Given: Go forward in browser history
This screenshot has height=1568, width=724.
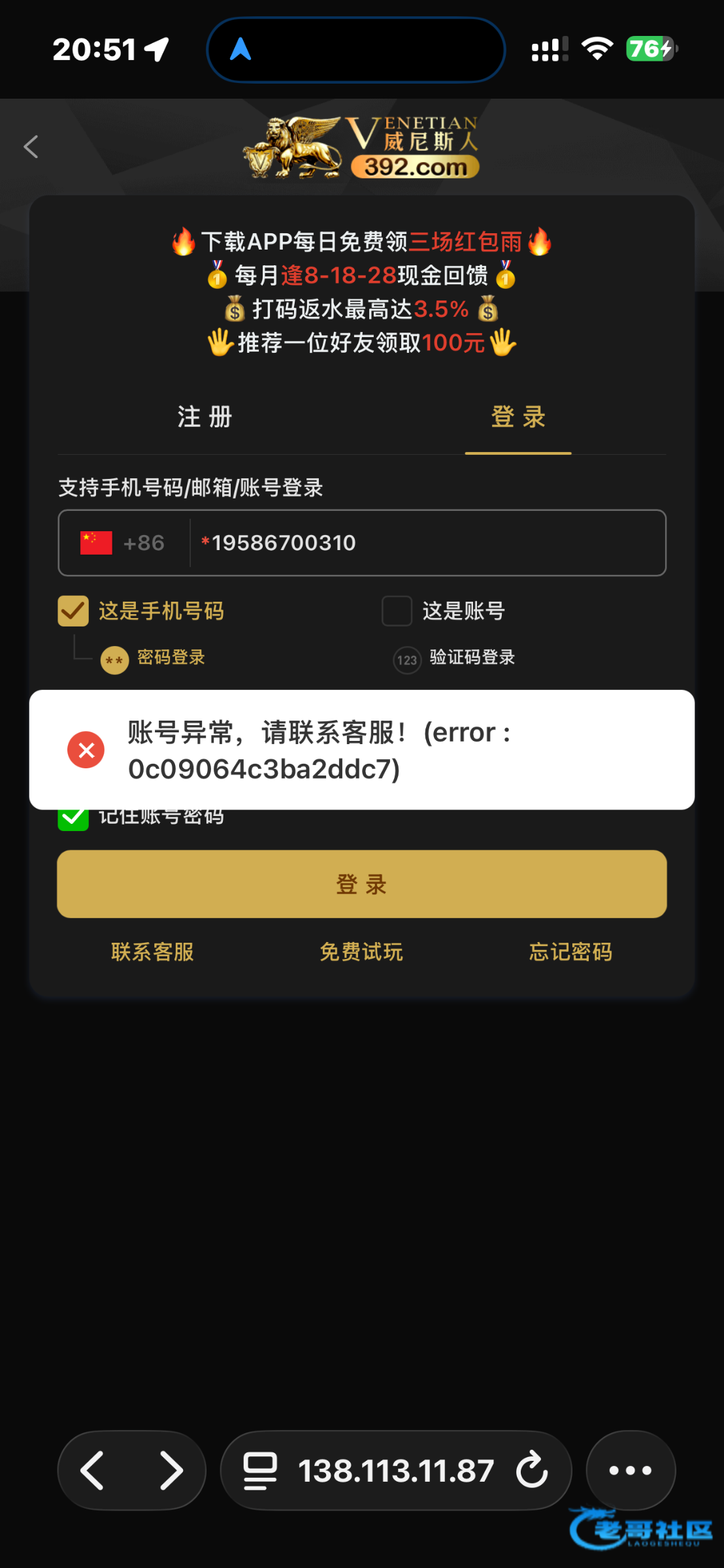Looking at the screenshot, I should pos(171,1471).
